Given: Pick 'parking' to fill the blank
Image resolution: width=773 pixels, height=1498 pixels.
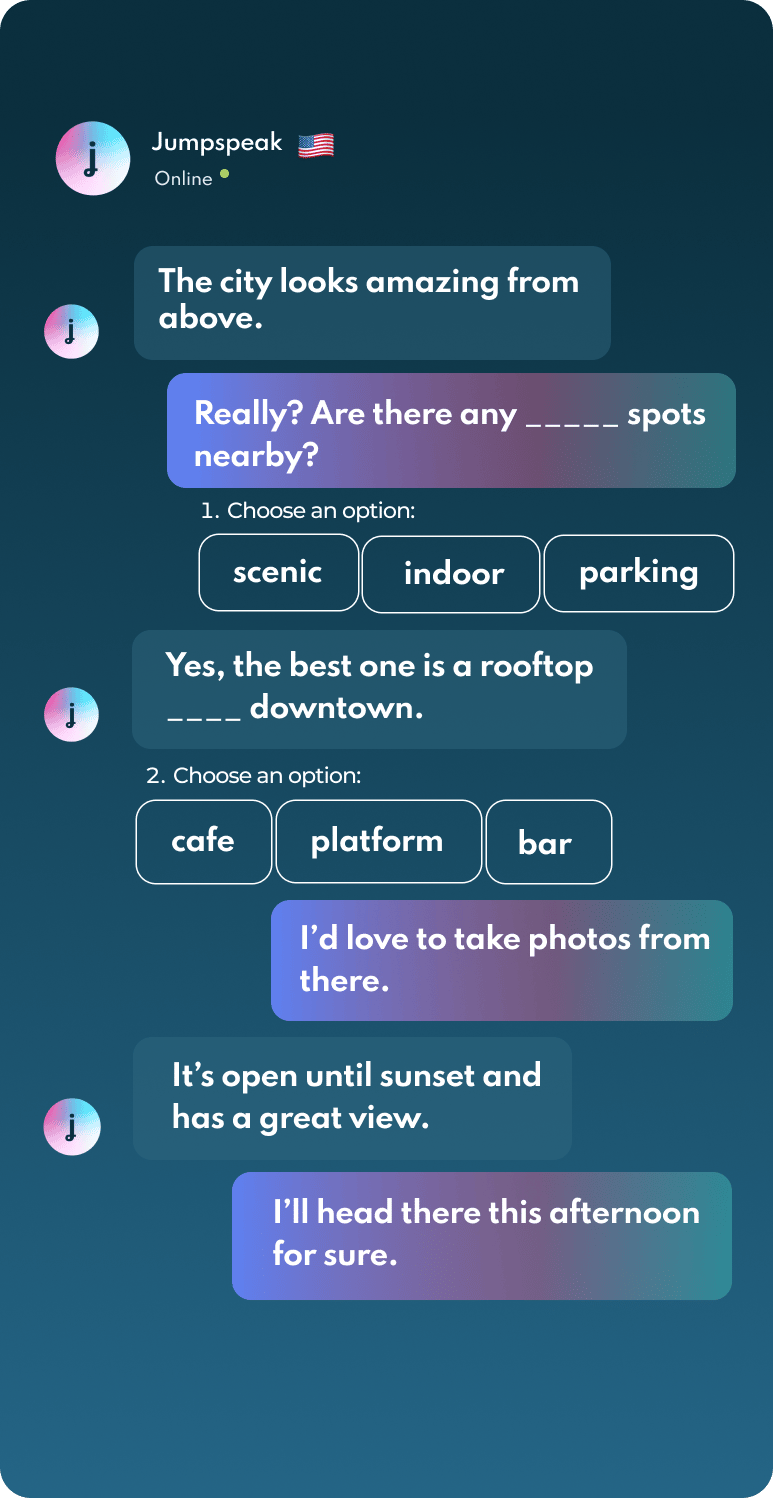Looking at the screenshot, I should click(x=638, y=572).
